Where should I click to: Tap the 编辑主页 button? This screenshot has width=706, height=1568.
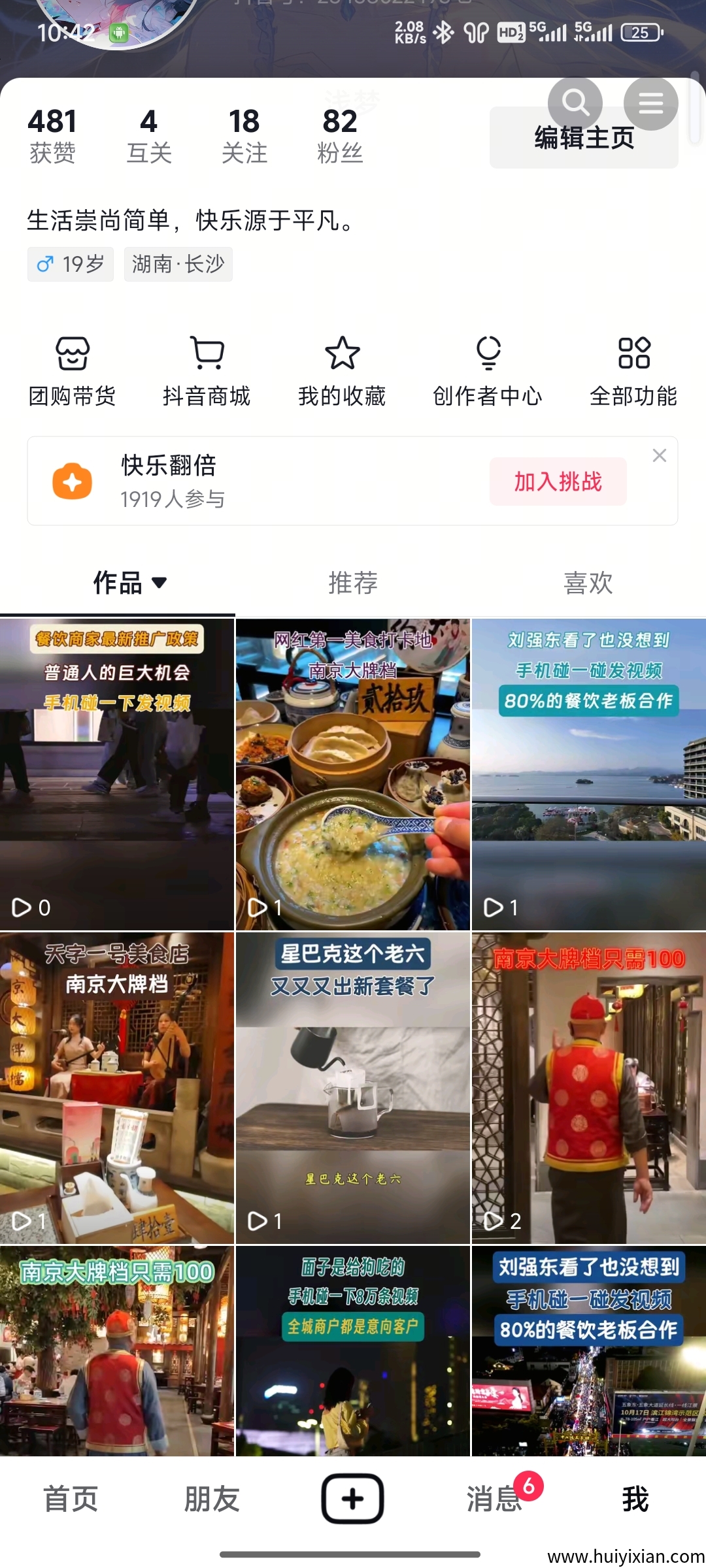(562, 147)
